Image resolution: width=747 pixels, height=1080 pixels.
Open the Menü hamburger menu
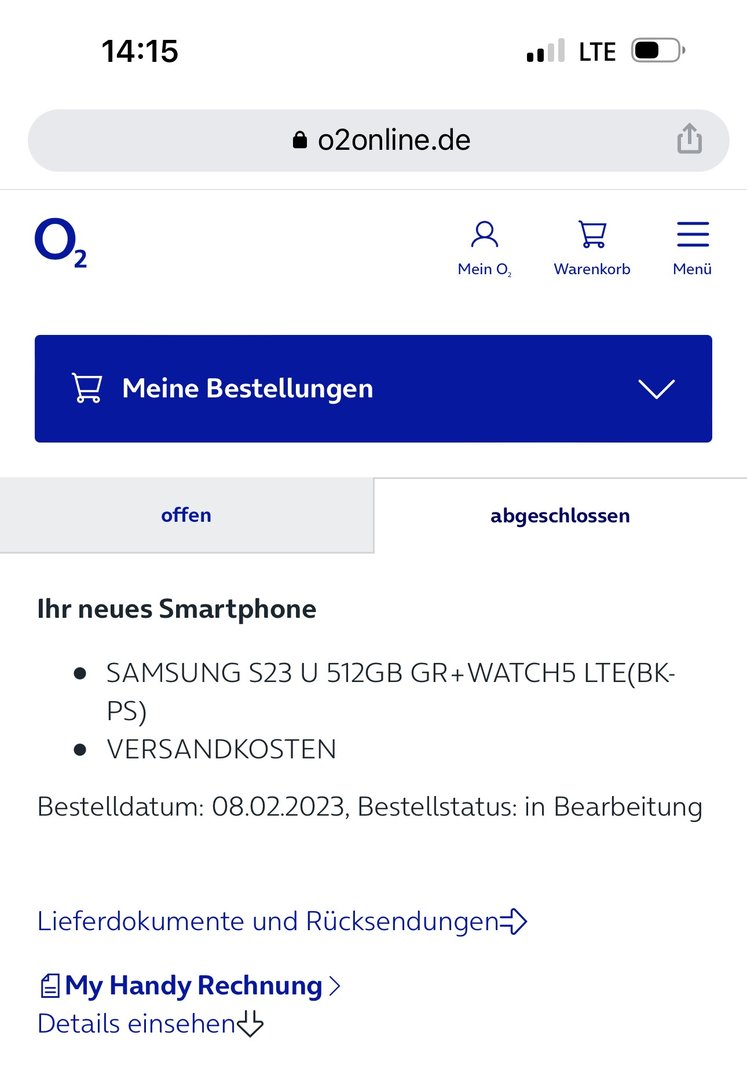pyautogui.click(x=692, y=249)
